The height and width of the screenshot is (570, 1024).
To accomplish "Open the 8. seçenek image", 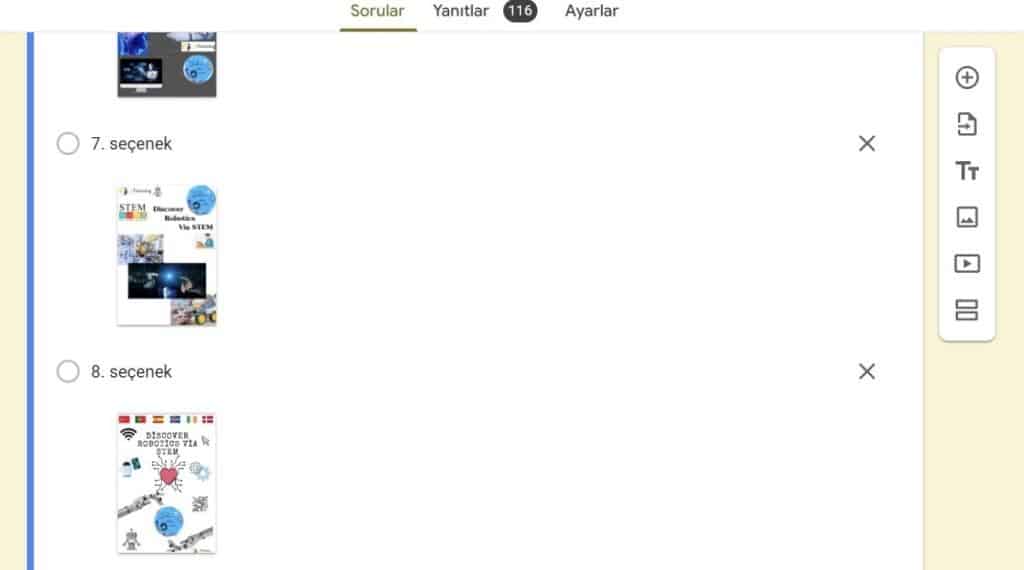I will point(167,483).
